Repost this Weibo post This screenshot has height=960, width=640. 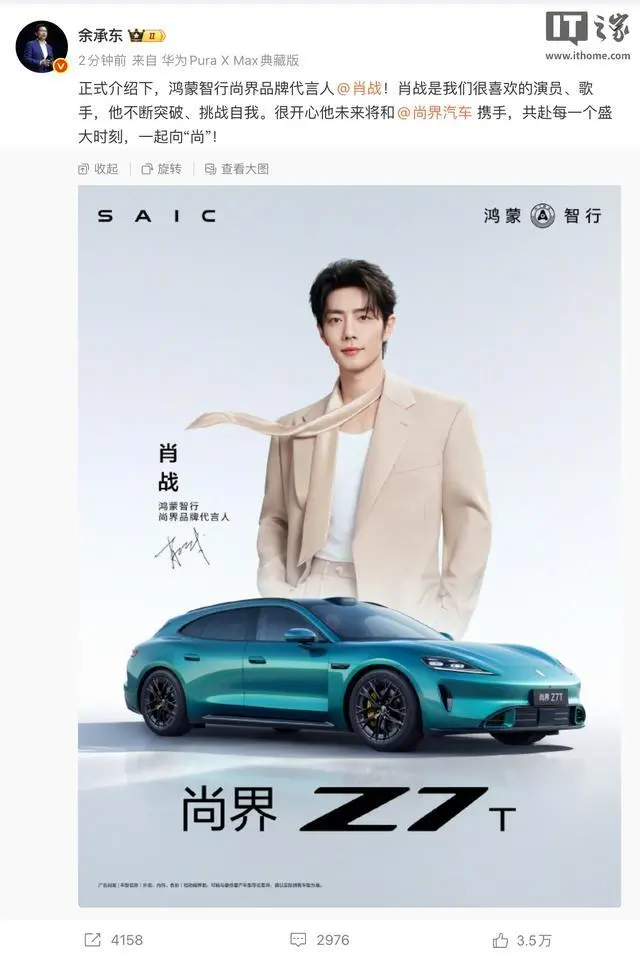pyautogui.click(x=113, y=940)
